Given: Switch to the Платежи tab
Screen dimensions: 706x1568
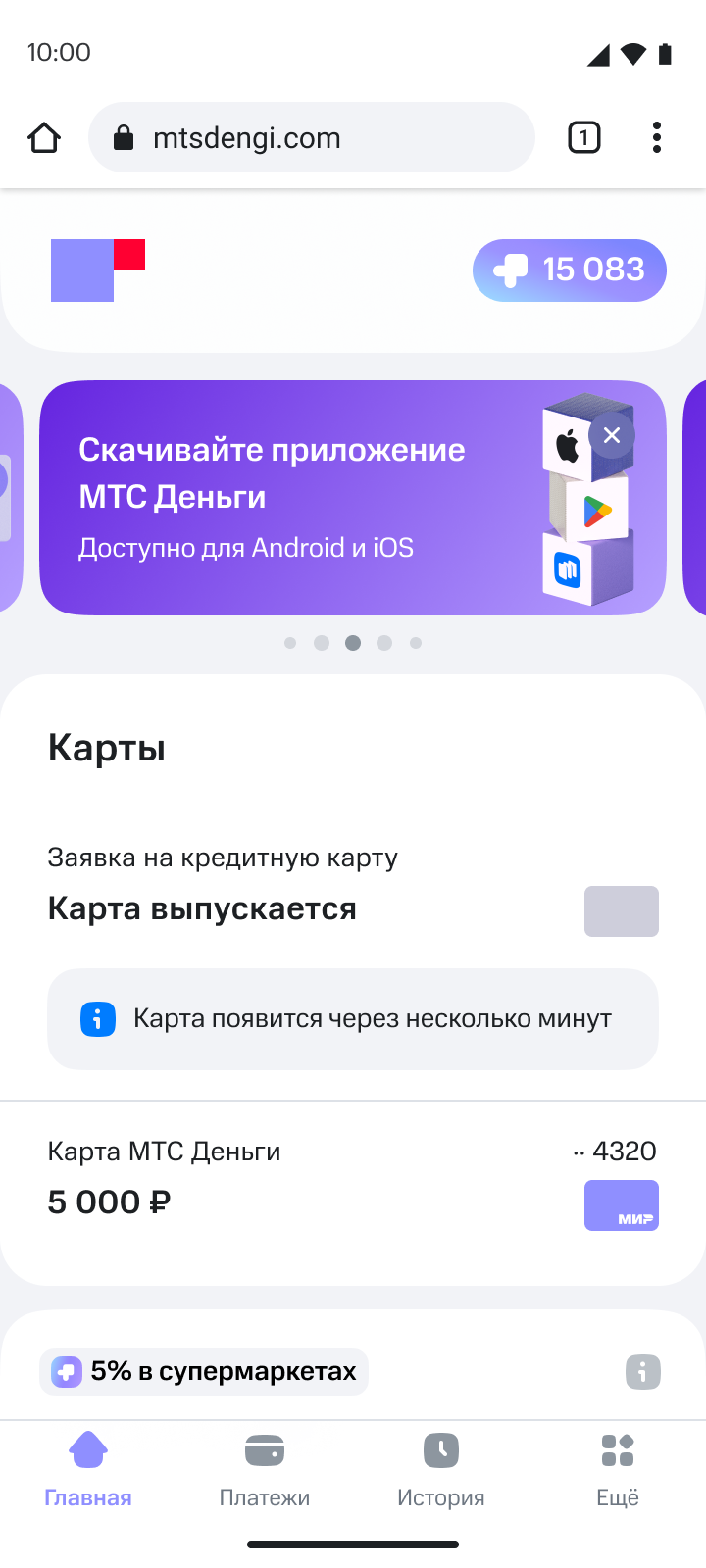Looking at the screenshot, I should (x=265, y=1470).
